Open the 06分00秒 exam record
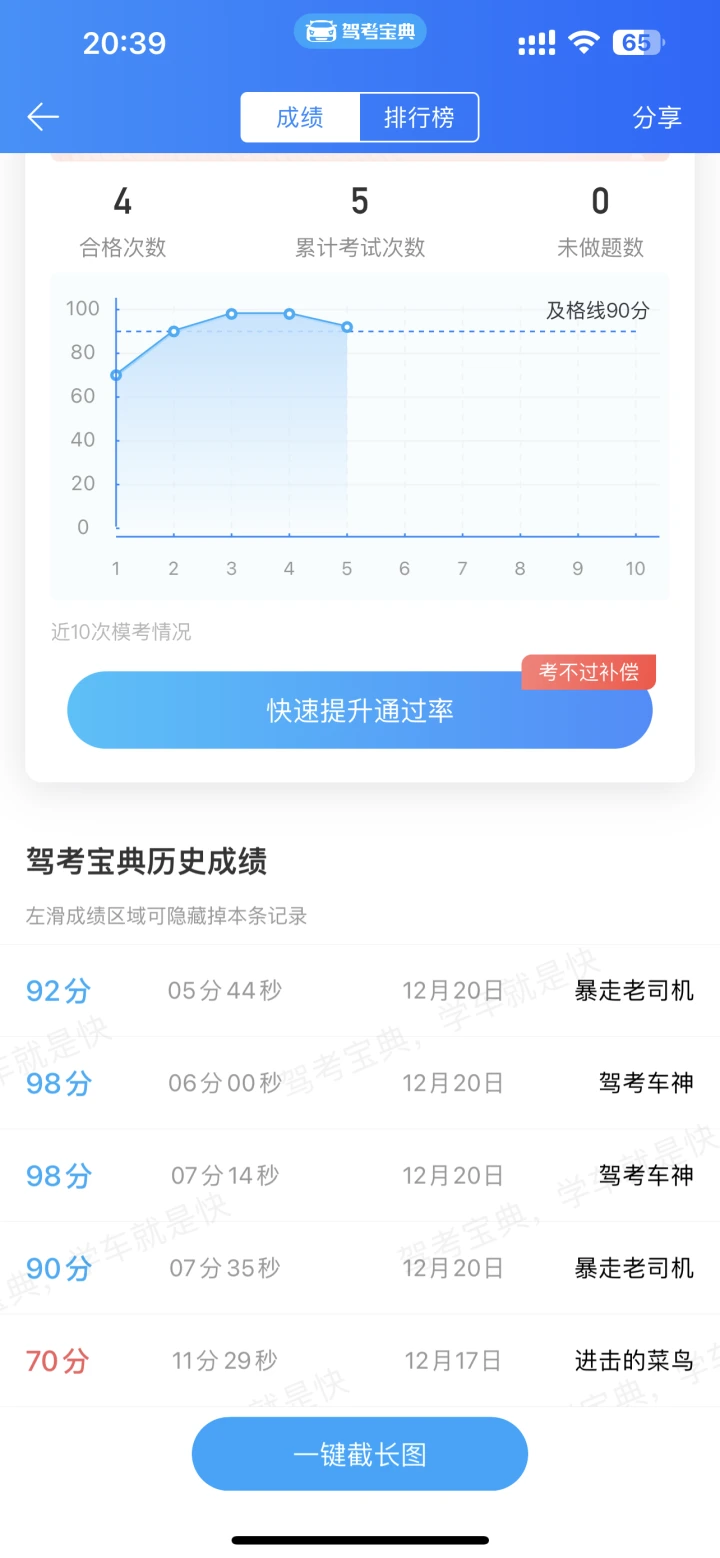The width and height of the screenshot is (720, 1558). click(x=360, y=1083)
